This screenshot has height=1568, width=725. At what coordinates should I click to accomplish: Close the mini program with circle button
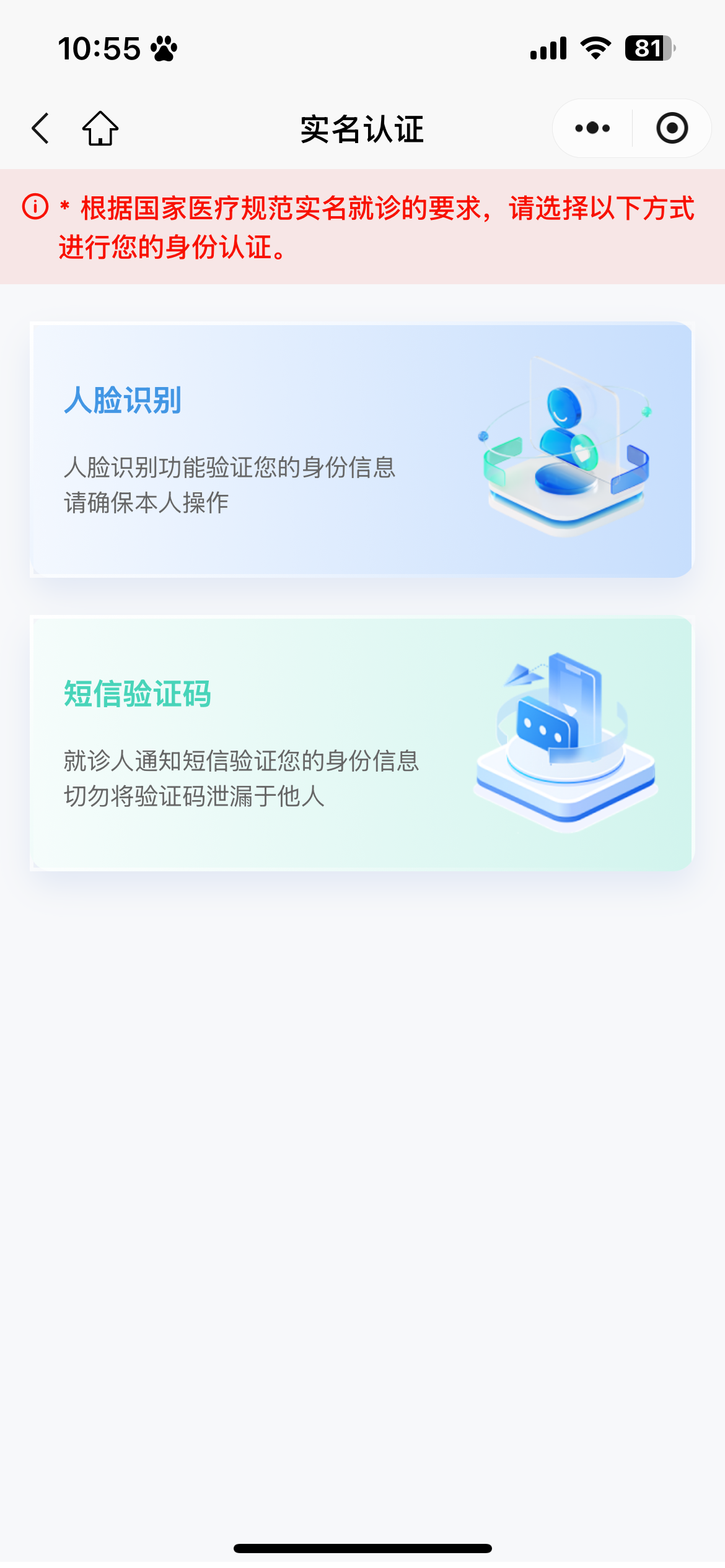[672, 128]
